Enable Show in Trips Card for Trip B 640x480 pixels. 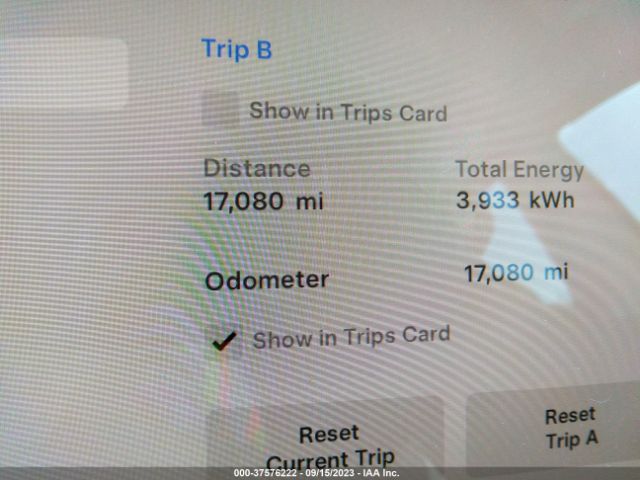pyautogui.click(x=221, y=110)
